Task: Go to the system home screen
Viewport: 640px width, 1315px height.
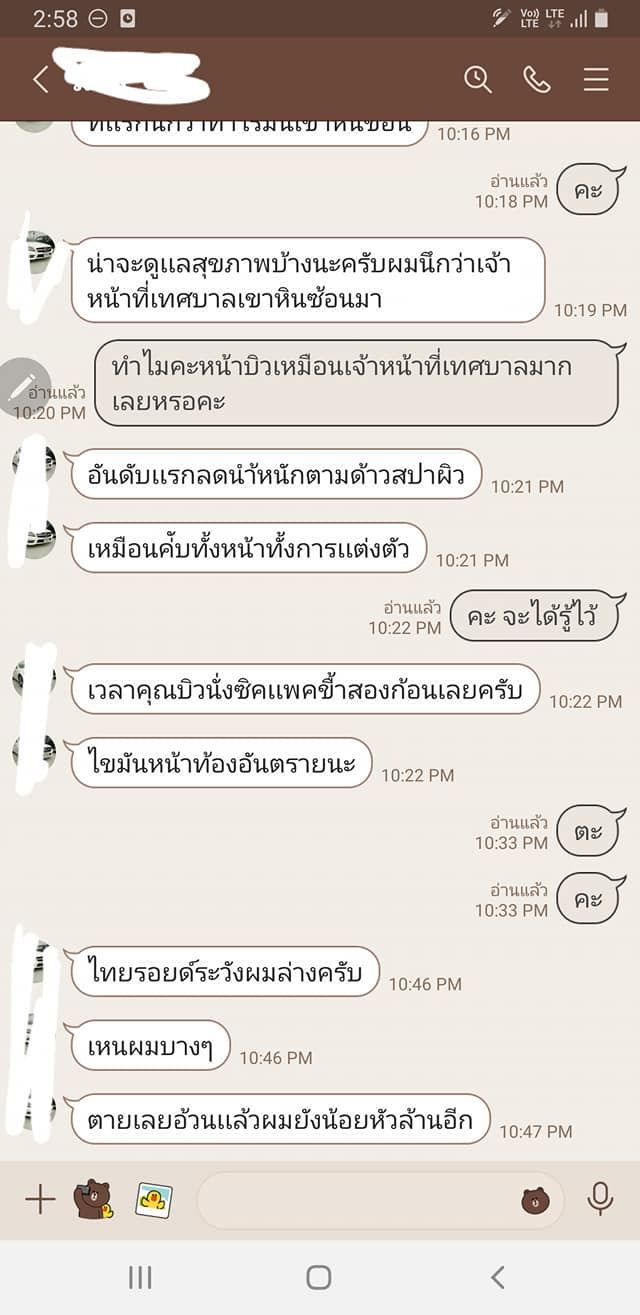Action: [x=319, y=1277]
